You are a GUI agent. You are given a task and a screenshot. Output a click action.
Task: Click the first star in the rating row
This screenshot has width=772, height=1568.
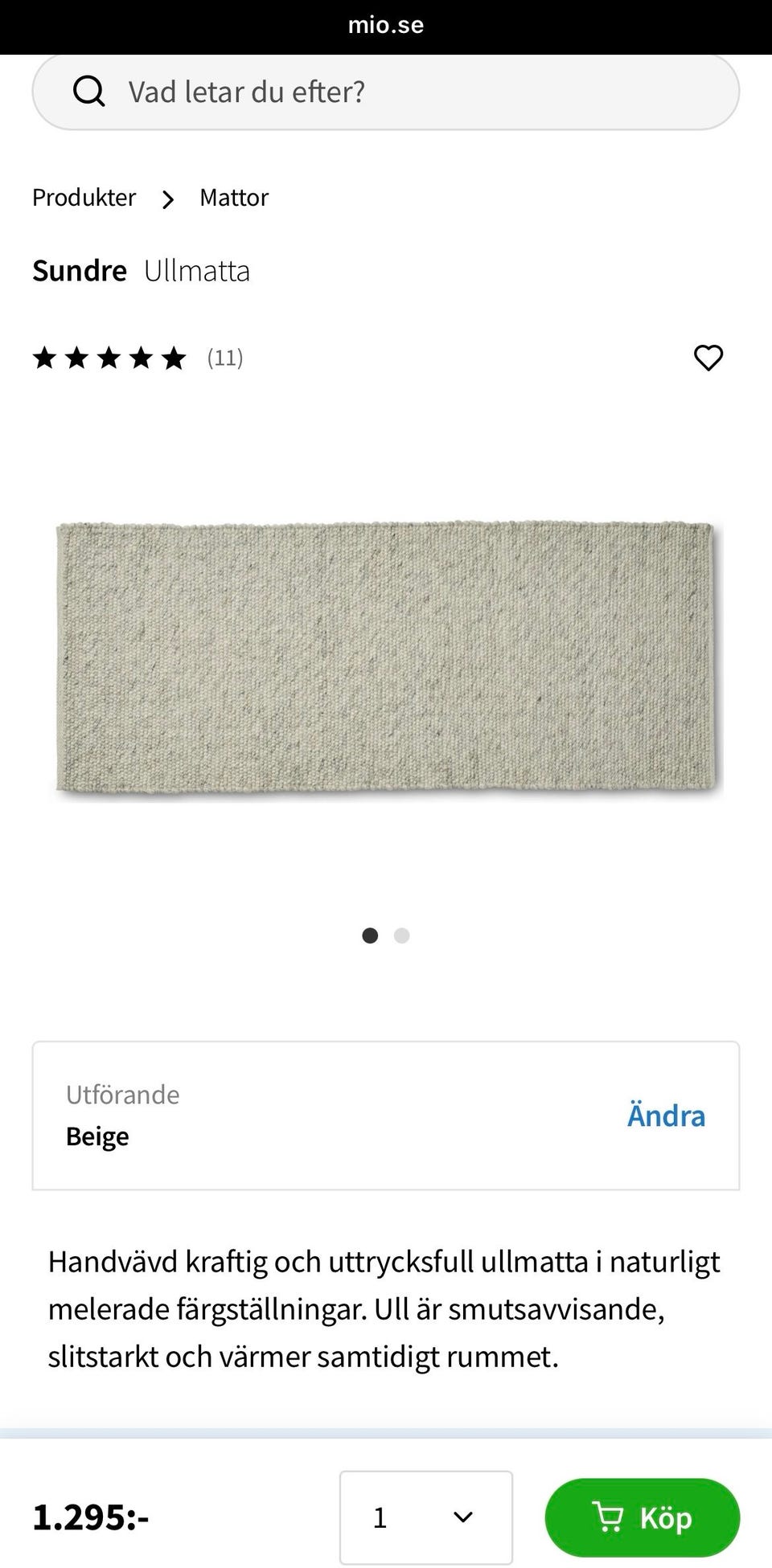tap(47, 358)
